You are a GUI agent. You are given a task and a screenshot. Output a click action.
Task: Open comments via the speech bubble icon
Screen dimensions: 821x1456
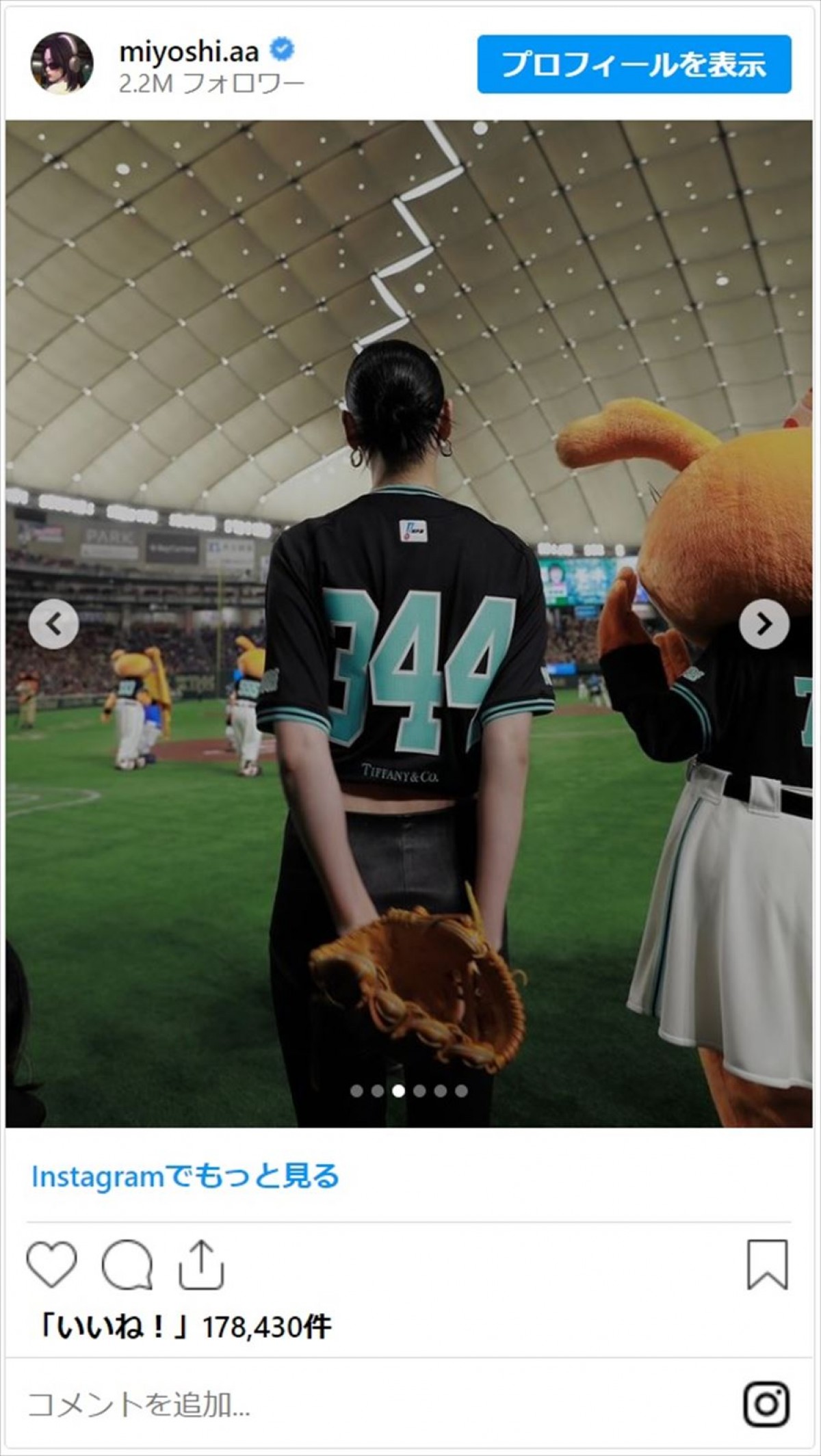click(127, 1265)
